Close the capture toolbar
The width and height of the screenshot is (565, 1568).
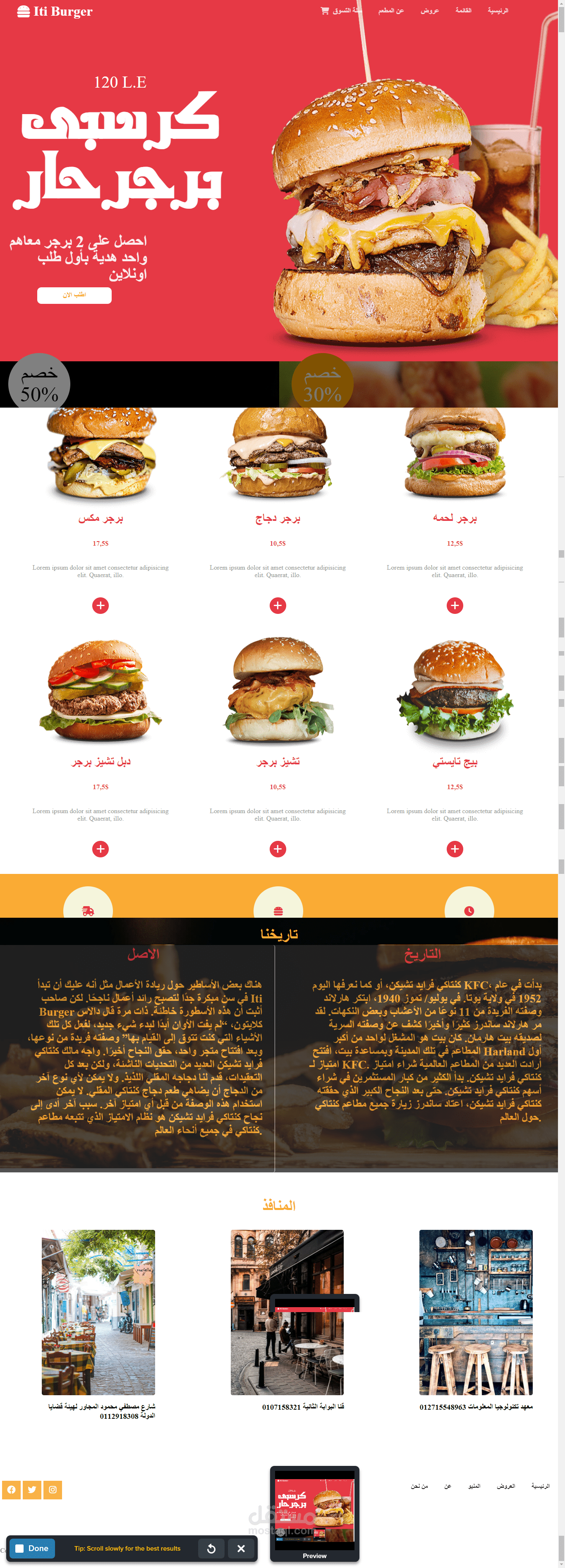(x=241, y=1549)
